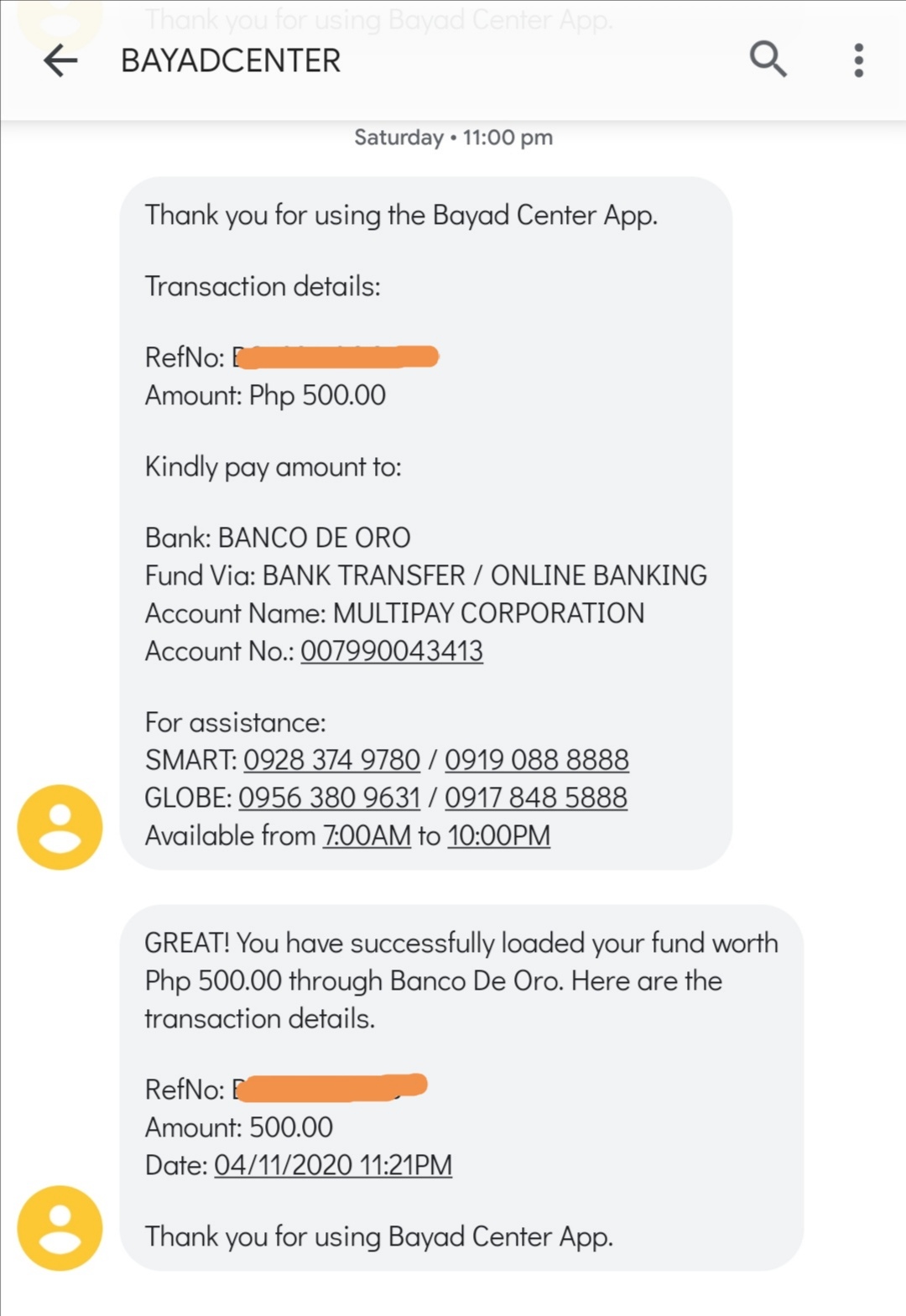Call the SMART number 0928 374 9780

tap(332, 760)
